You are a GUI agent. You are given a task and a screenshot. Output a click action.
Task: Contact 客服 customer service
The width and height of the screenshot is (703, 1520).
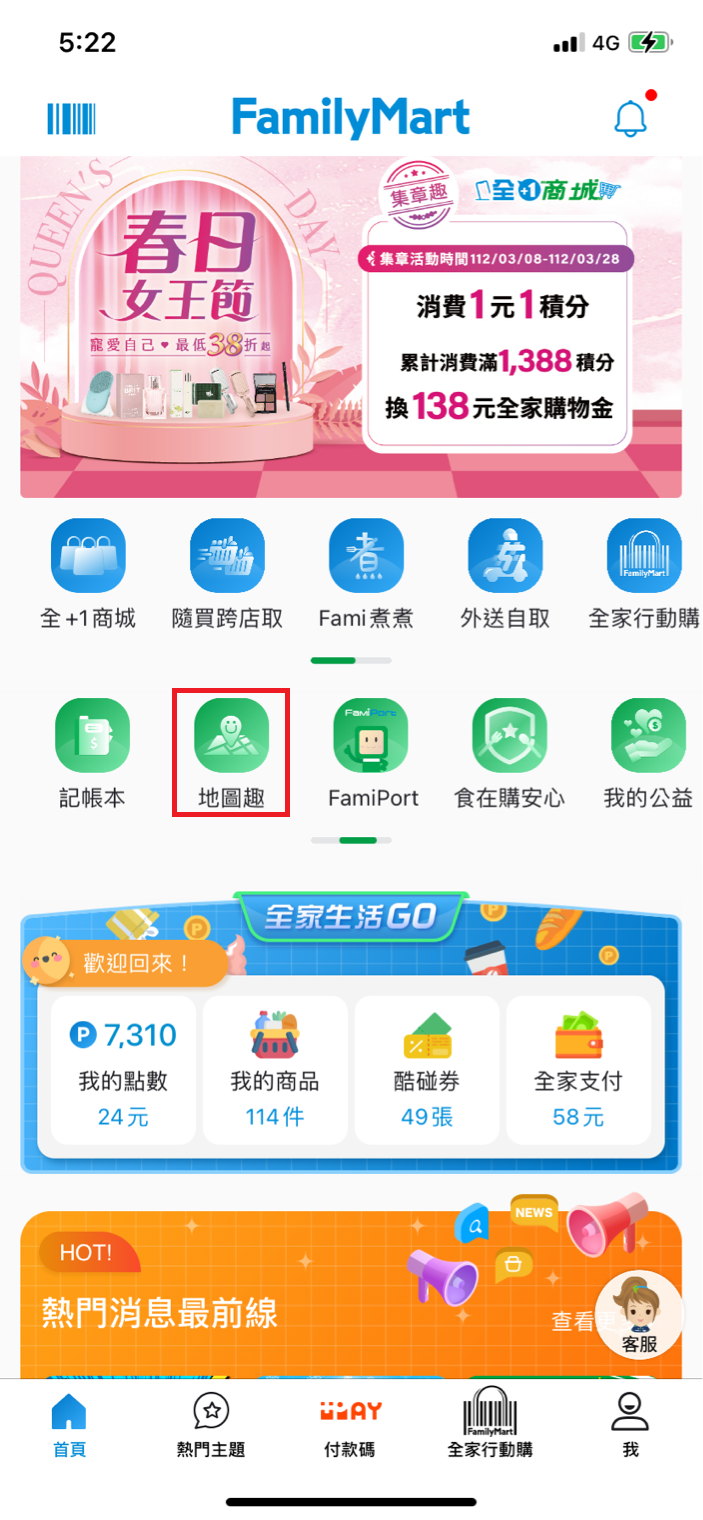pyautogui.click(x=639, y=1315)
